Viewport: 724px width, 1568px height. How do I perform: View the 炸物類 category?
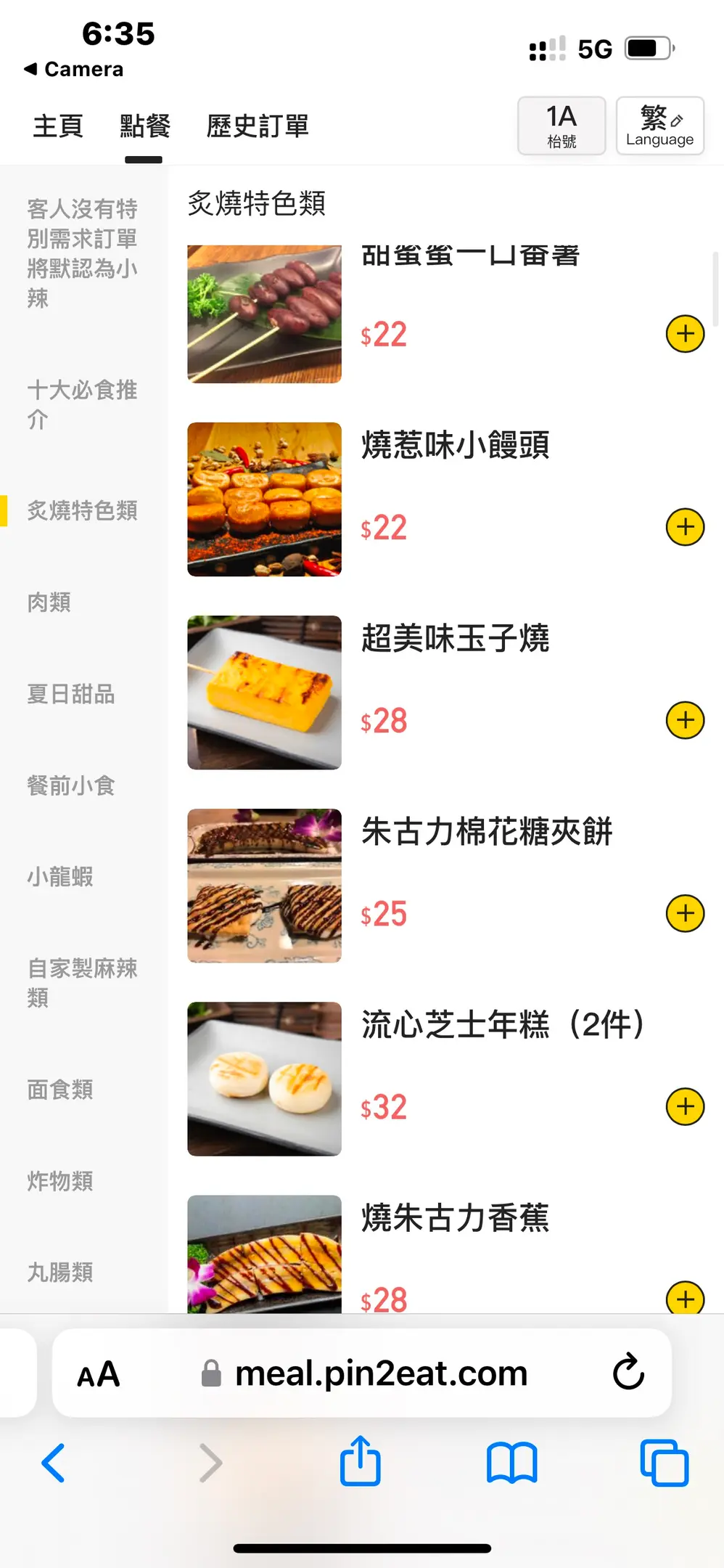[60, 1181]
